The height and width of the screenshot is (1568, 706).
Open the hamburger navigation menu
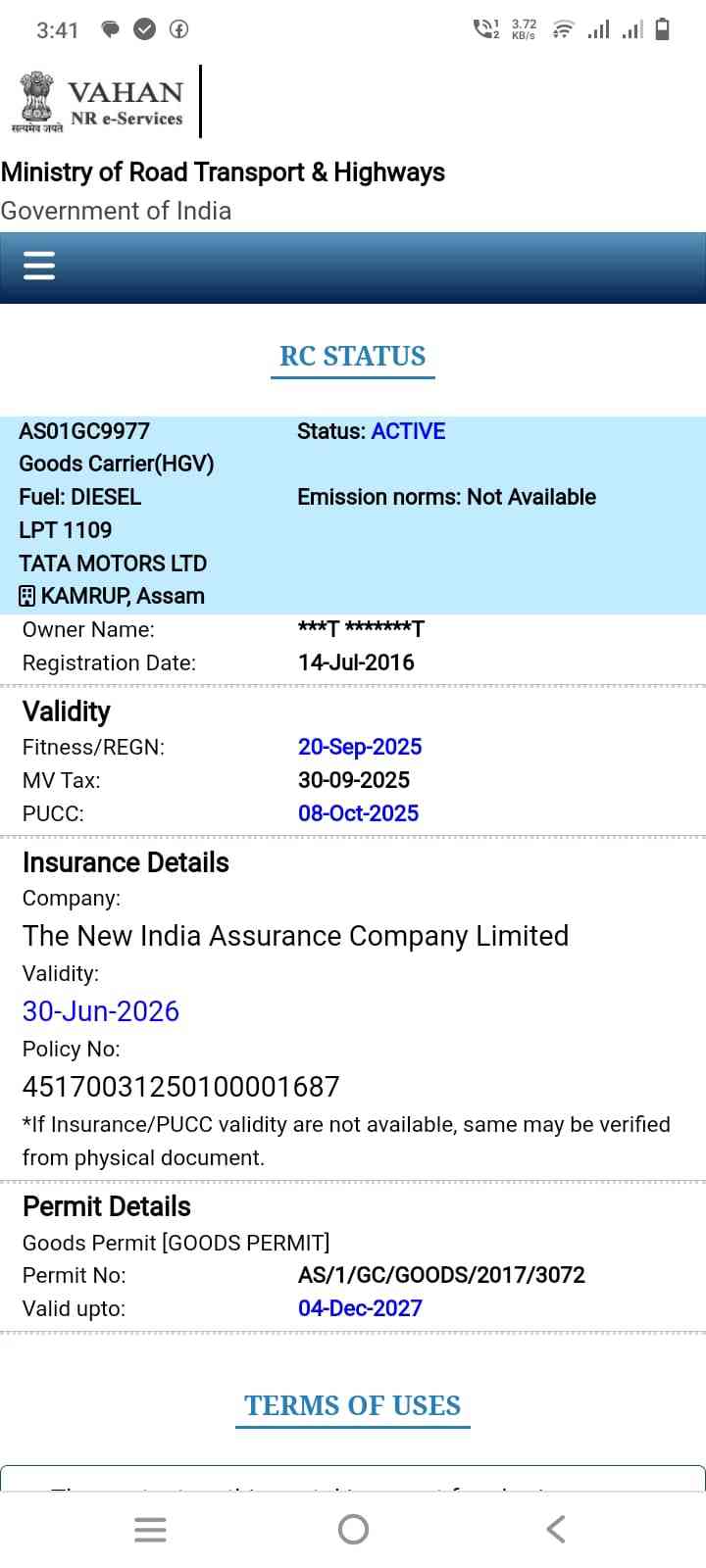click(39, 266)
